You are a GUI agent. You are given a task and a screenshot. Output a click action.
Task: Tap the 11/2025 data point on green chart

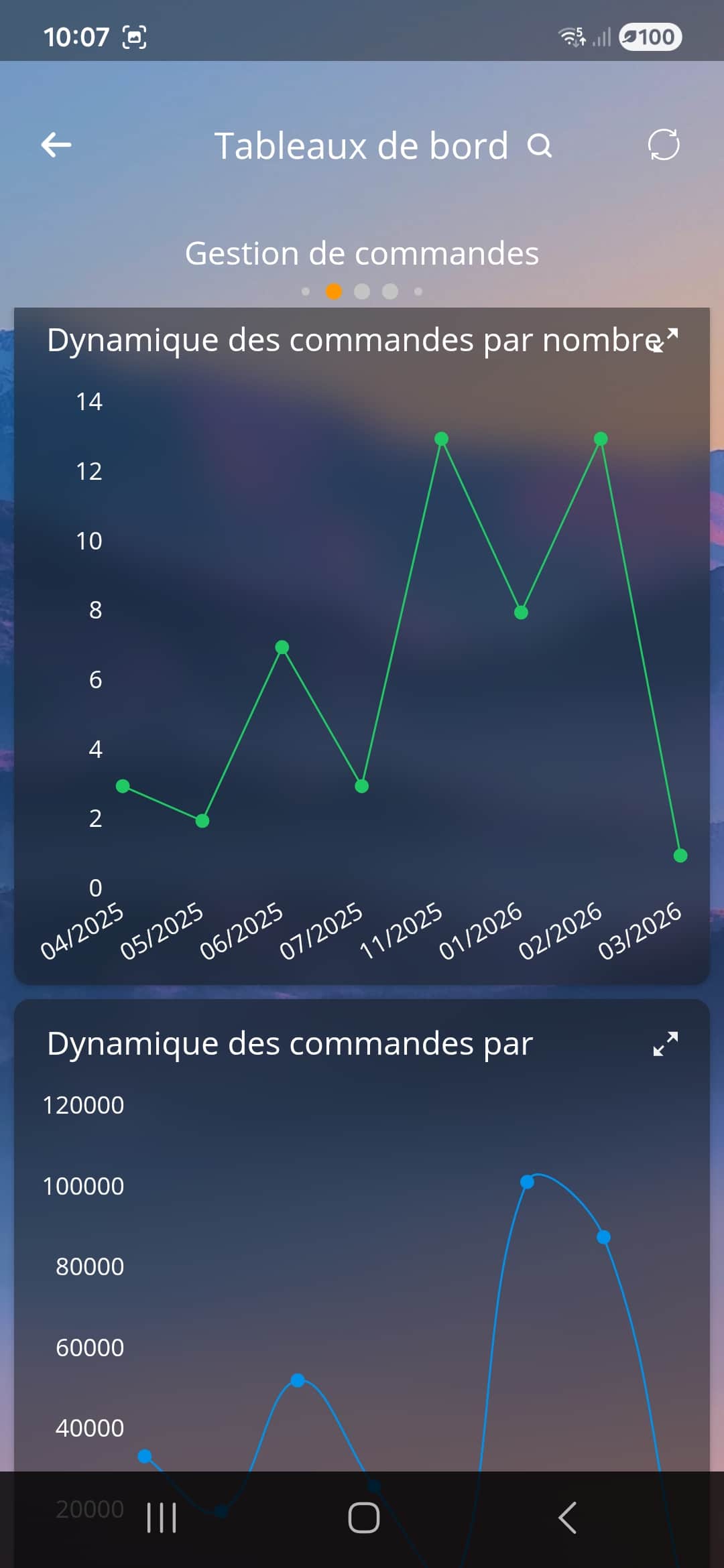441,439
